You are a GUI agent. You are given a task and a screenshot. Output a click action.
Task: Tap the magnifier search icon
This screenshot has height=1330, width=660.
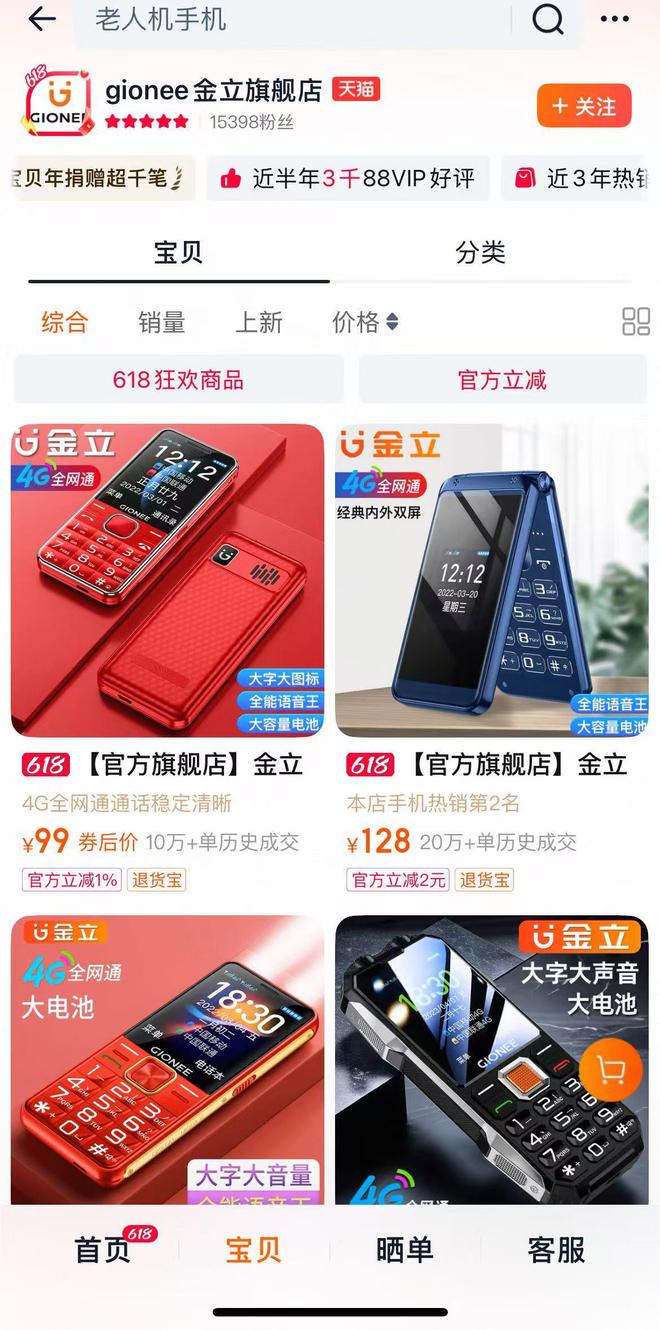tap(547, 20)
